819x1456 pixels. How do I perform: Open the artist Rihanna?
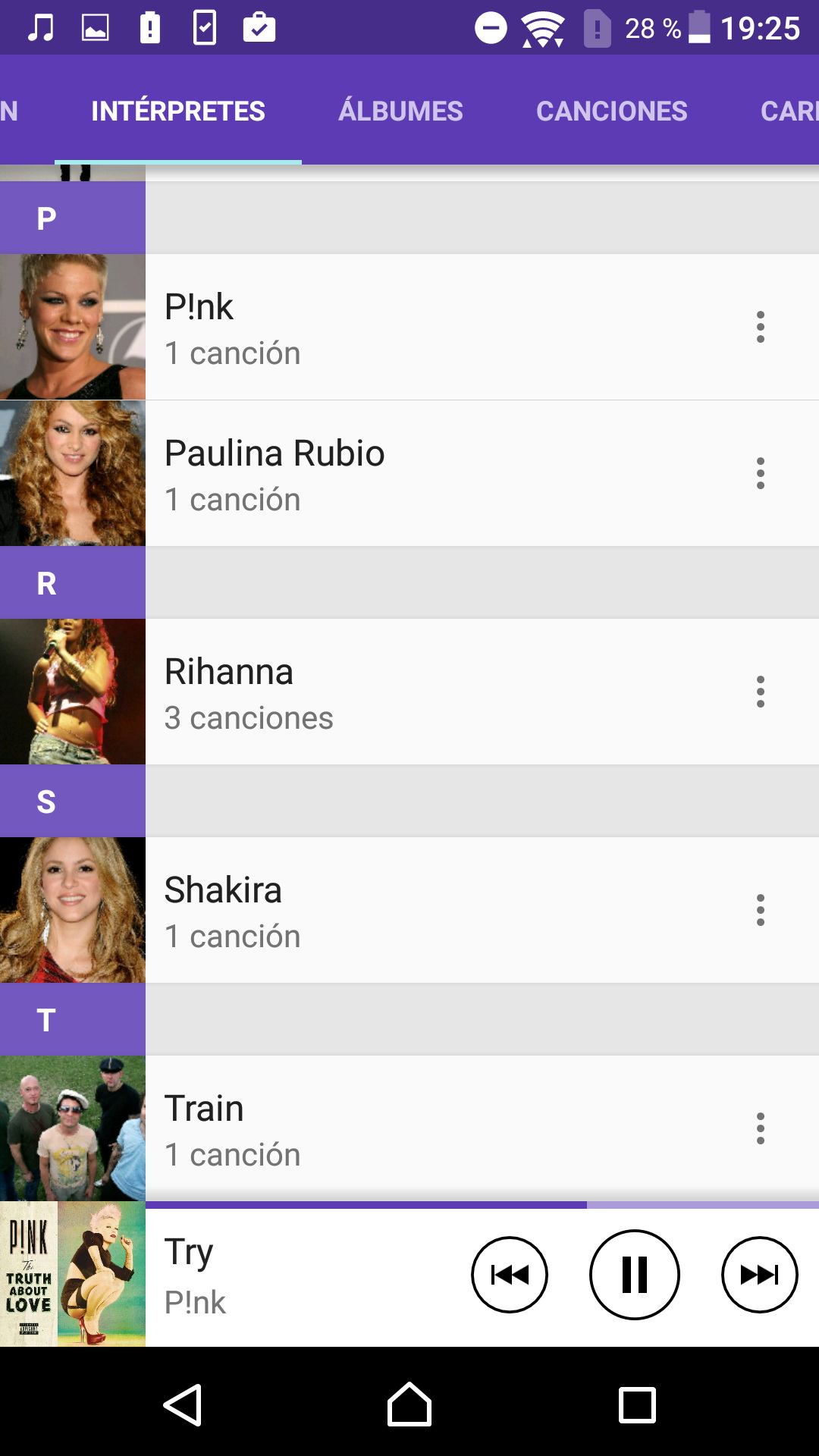pos(379,692)
